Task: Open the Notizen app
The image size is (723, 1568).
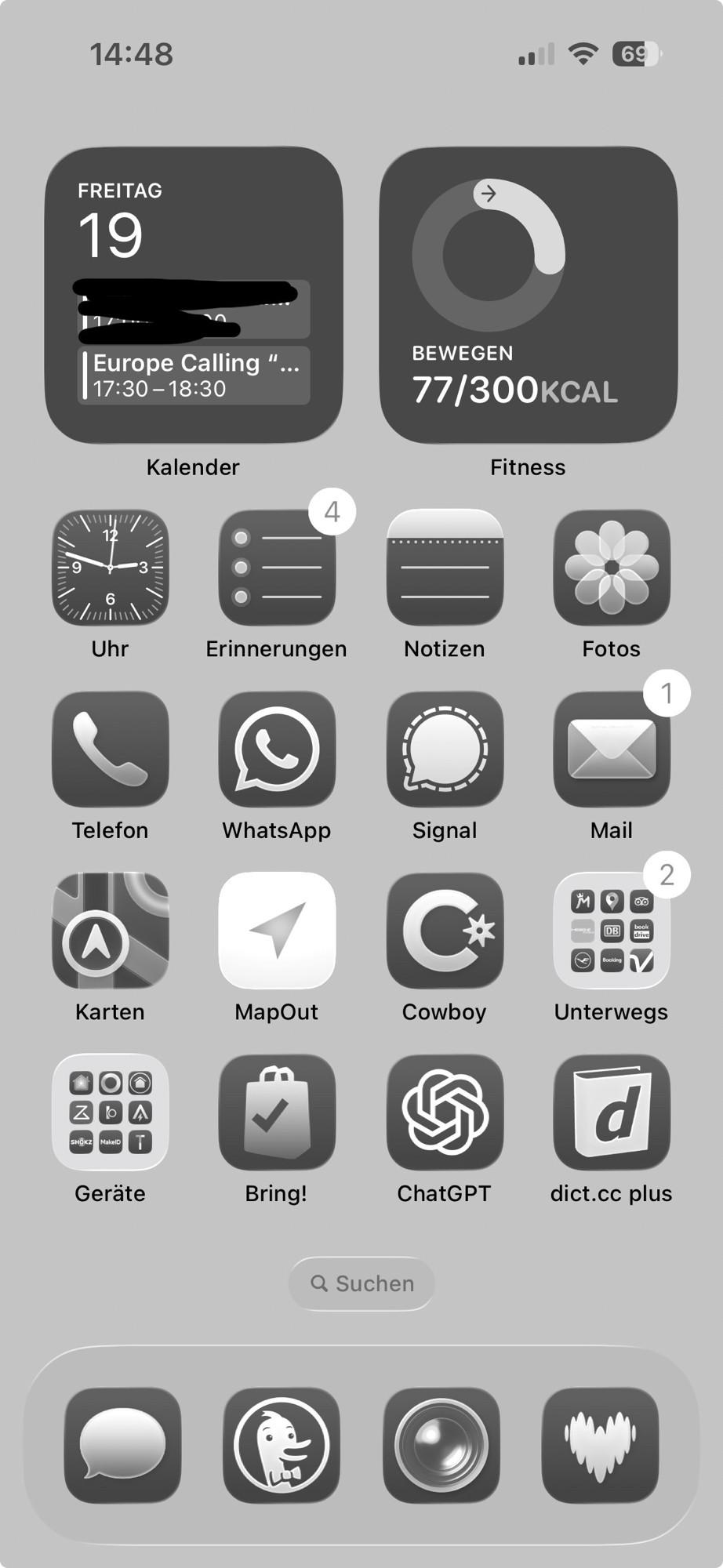Action: (x=445, y=568)
